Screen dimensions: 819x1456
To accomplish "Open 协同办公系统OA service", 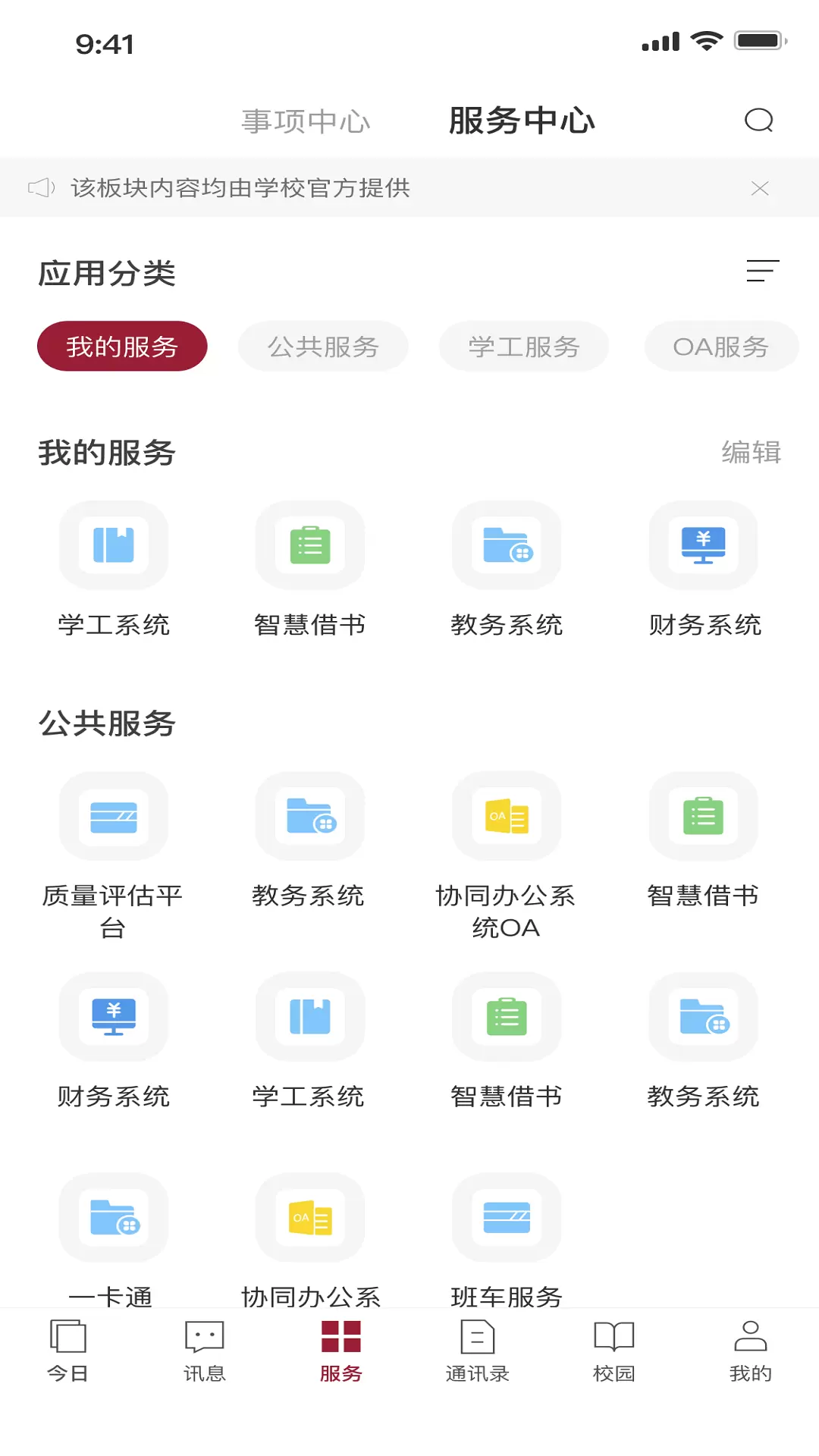I will pos(506,857).
